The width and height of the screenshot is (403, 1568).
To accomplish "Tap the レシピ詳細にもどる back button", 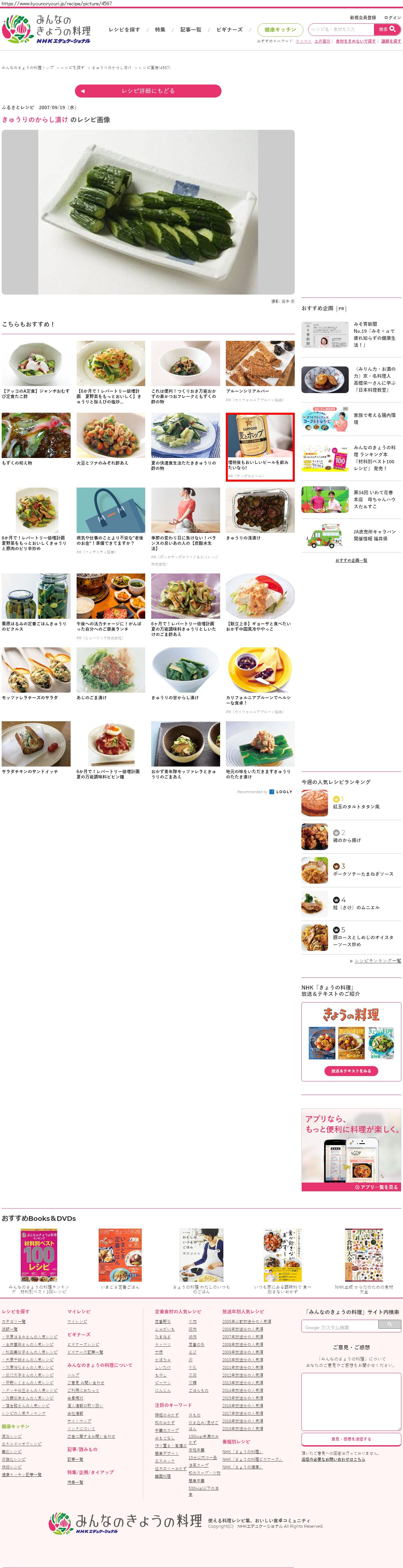I will 148,91.
